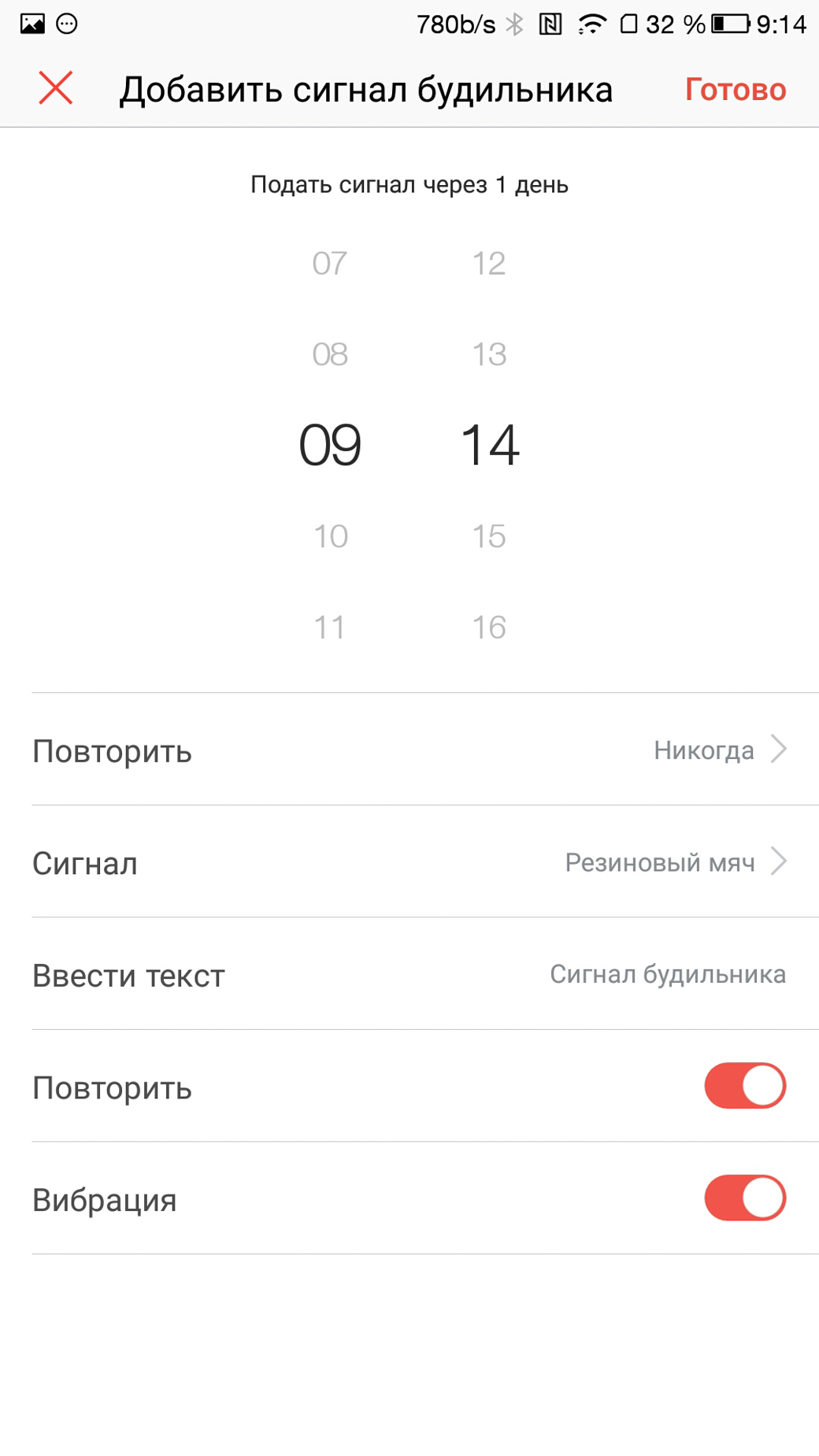
Task: Open Сигнал to choose the ringtone
Action: 409,862
